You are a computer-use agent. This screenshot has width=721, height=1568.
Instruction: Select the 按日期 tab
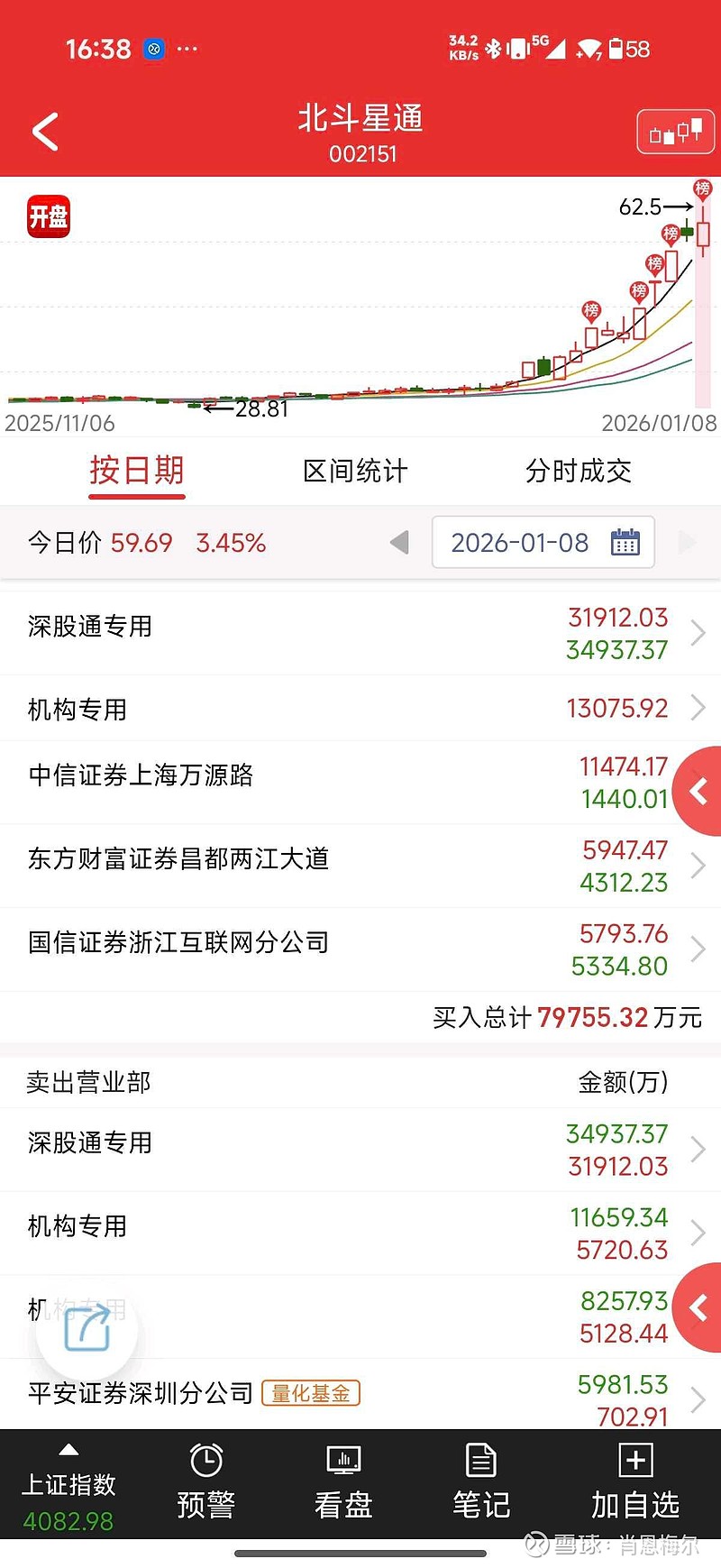click(x=137, y=471)
